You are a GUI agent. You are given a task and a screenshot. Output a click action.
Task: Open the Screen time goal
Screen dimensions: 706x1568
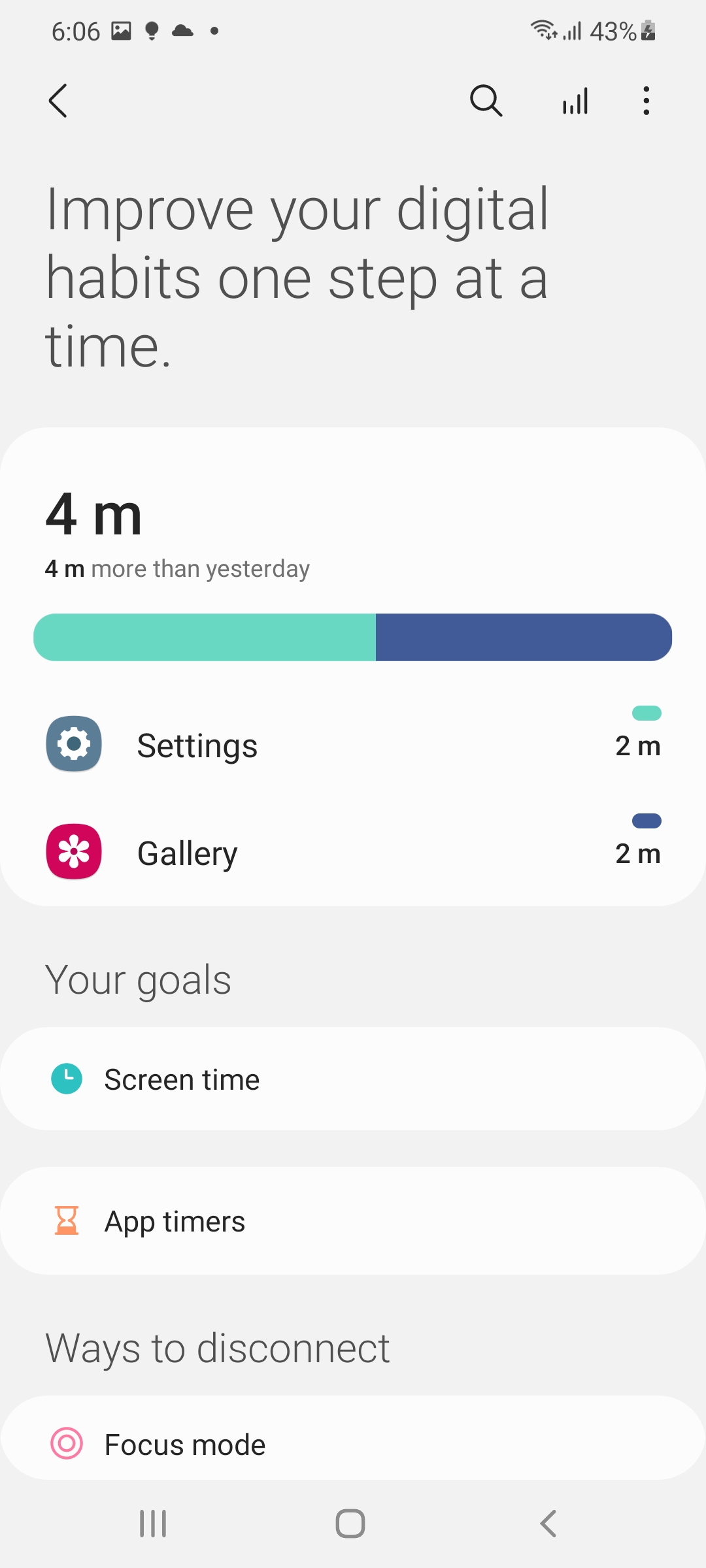point(353,1079)
